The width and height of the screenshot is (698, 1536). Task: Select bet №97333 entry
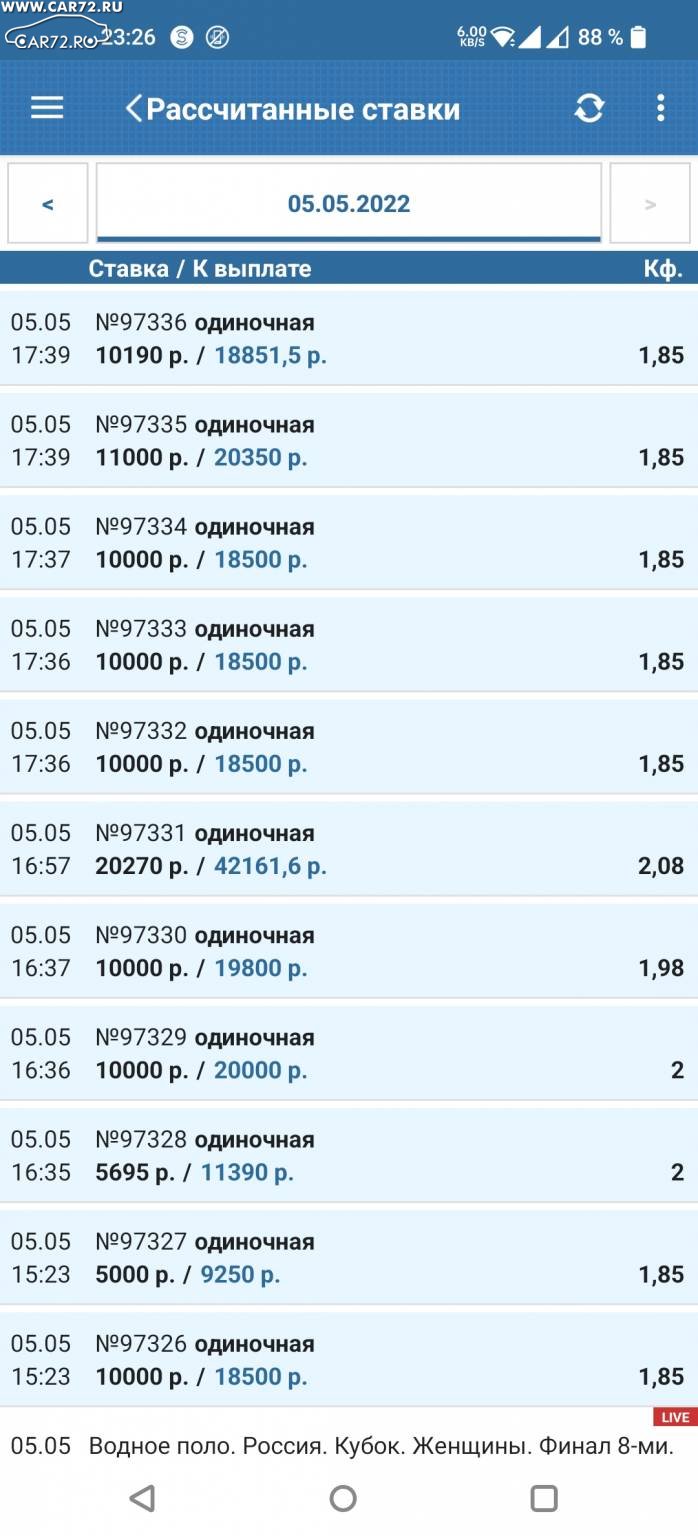[x=349, y=644]
